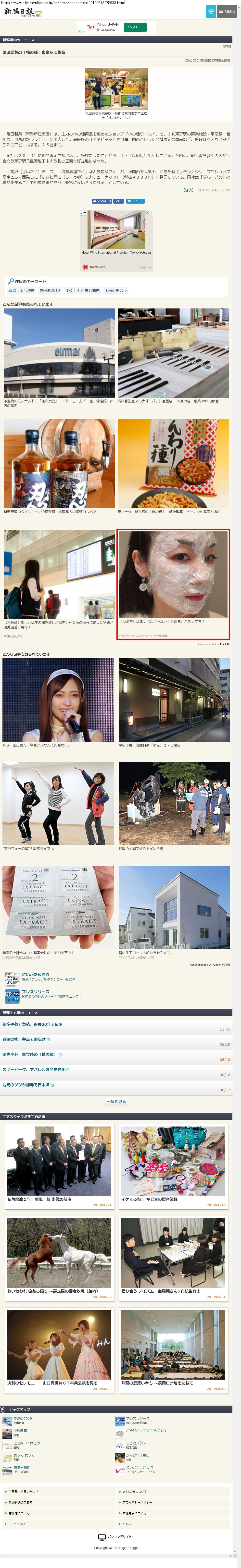Open the ご意見・お問い合わせ link
The height and width of the screenshot is (1568, 241).
point(59,1491)
